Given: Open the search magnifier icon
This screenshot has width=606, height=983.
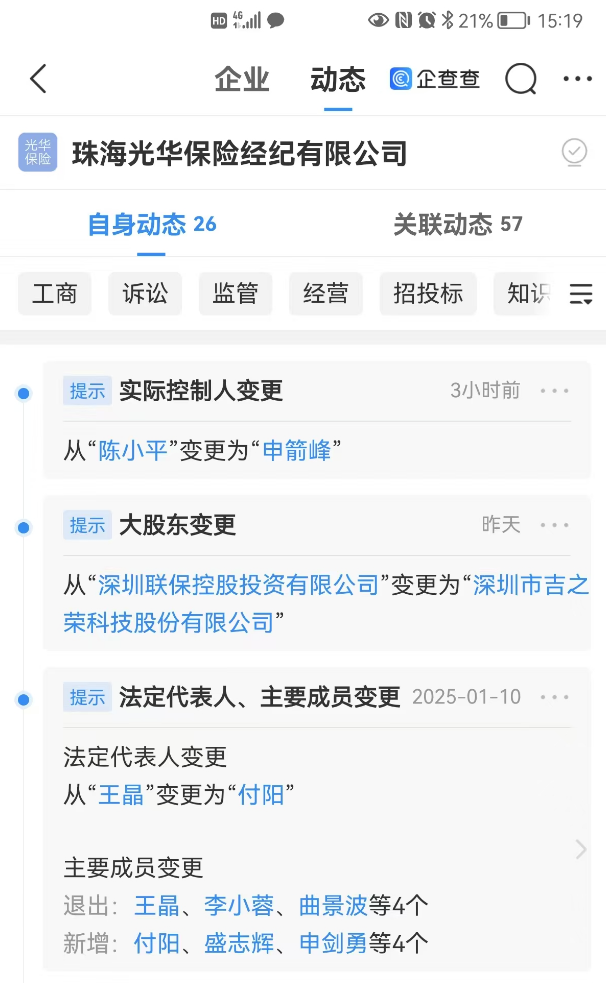Looking at the screenshot, I should pyautogui.click(x=521, y=79).
